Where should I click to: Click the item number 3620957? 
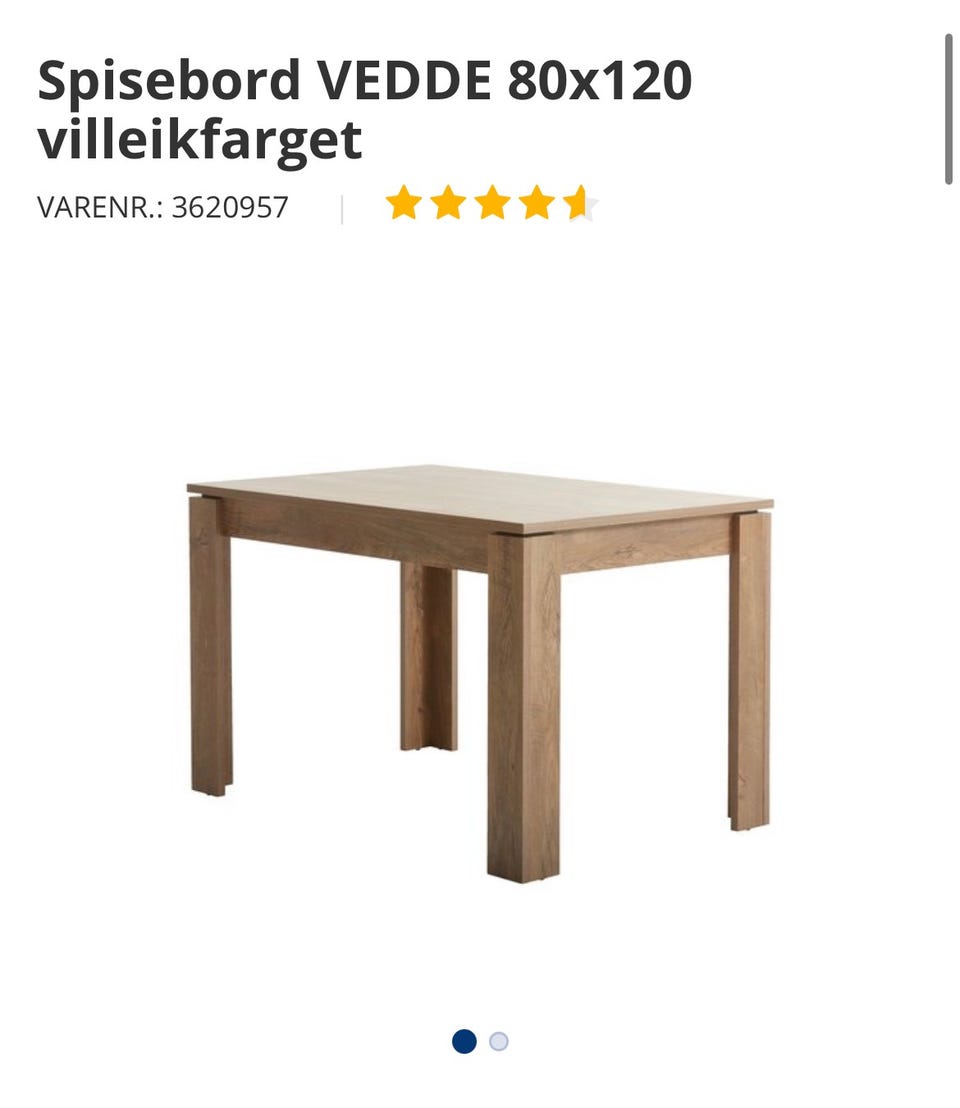pos(229,208)
